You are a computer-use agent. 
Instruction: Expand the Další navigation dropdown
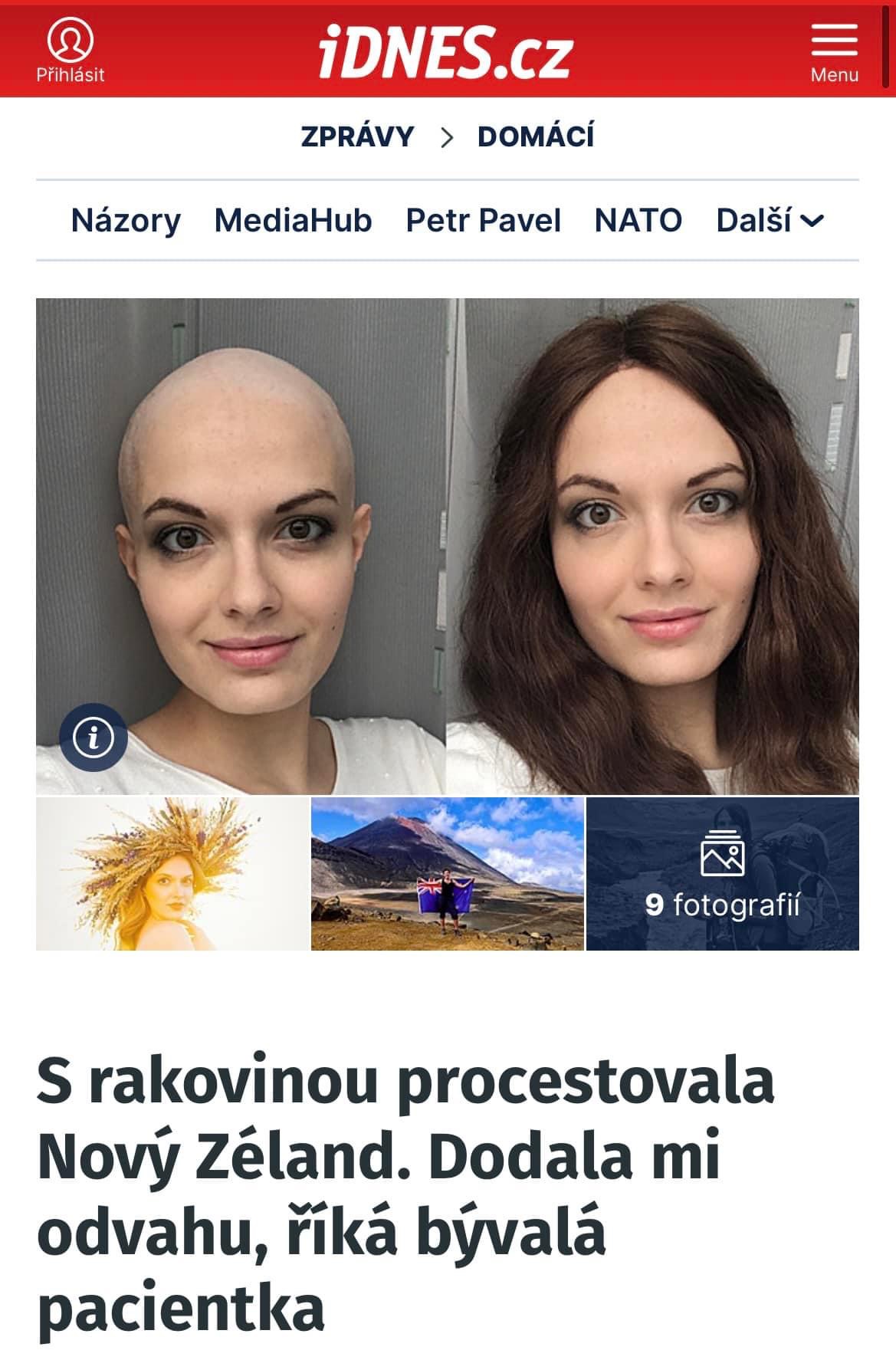click(x=766, y=221)
